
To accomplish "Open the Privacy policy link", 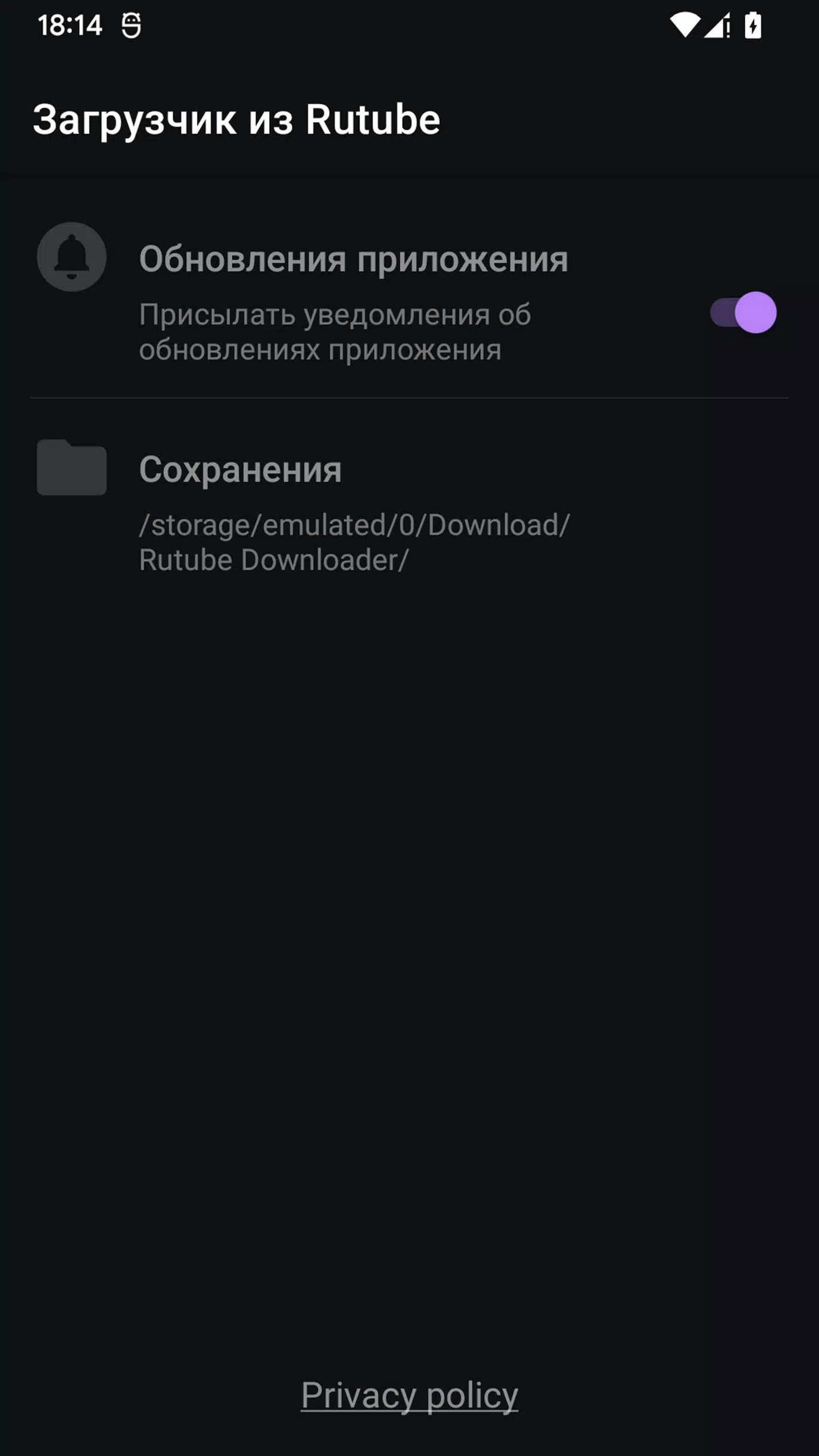I will 409,1395.
